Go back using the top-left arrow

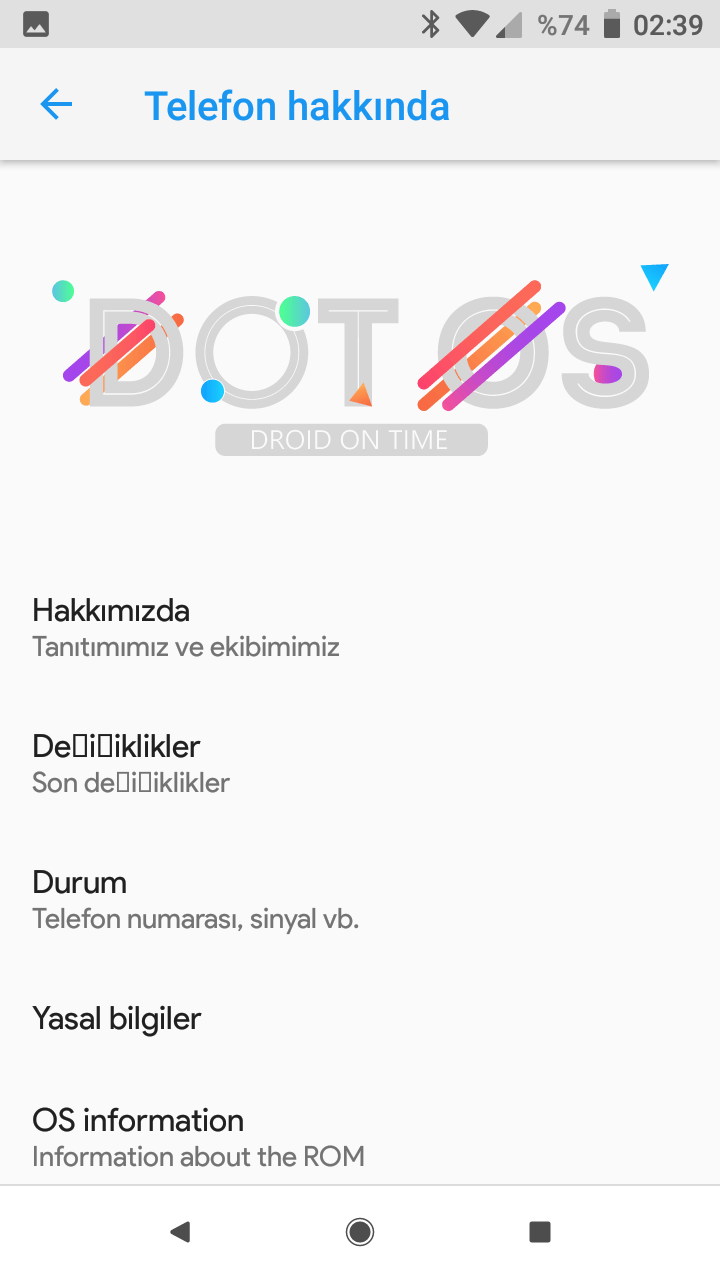pyautogui.click(x=56, y=104)
